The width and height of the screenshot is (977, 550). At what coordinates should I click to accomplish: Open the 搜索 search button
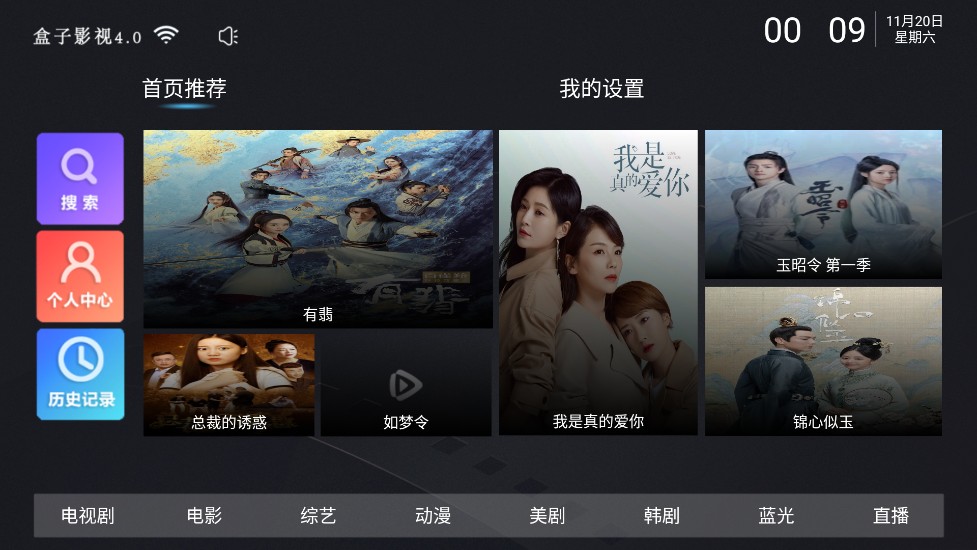click(80, 179)
